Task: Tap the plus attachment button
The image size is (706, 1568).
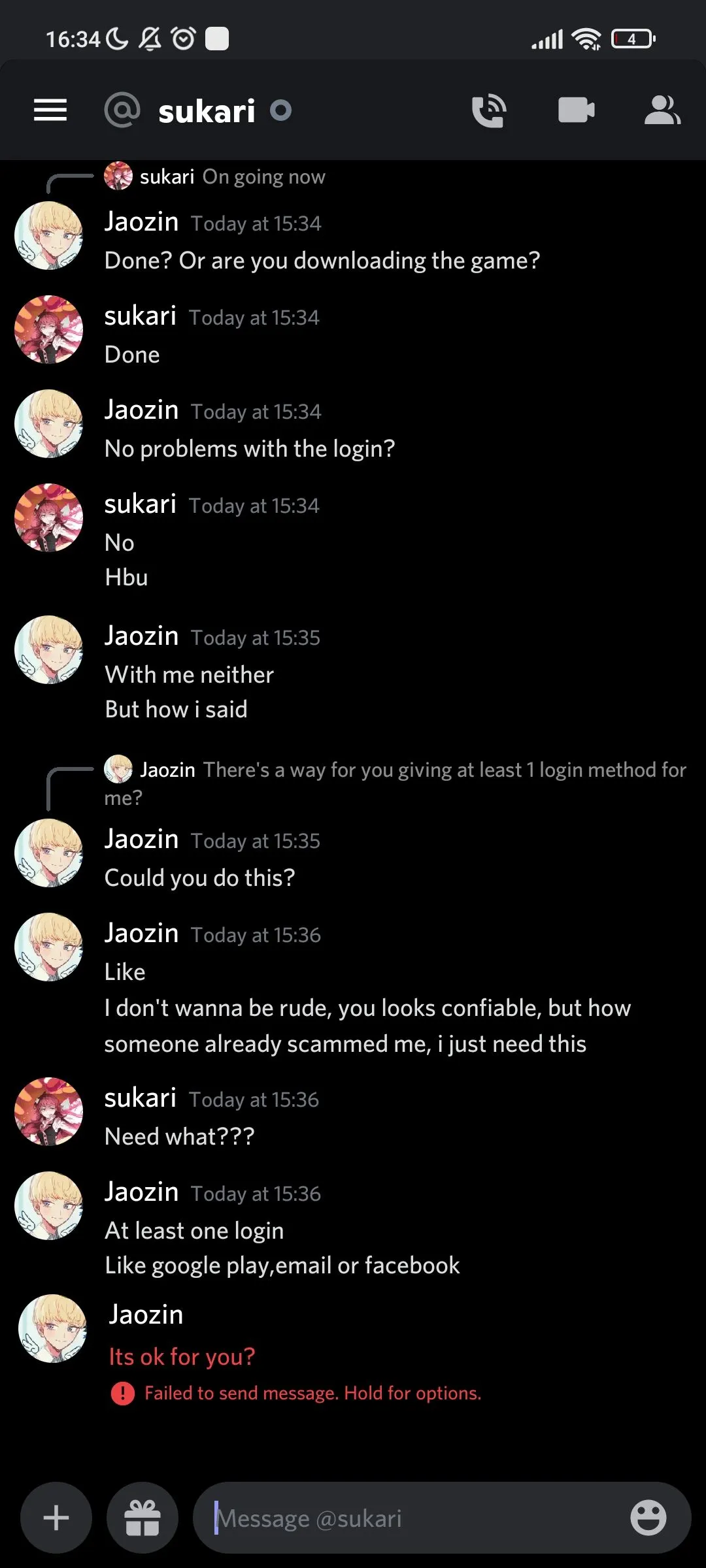Action: click(56, 1517)
